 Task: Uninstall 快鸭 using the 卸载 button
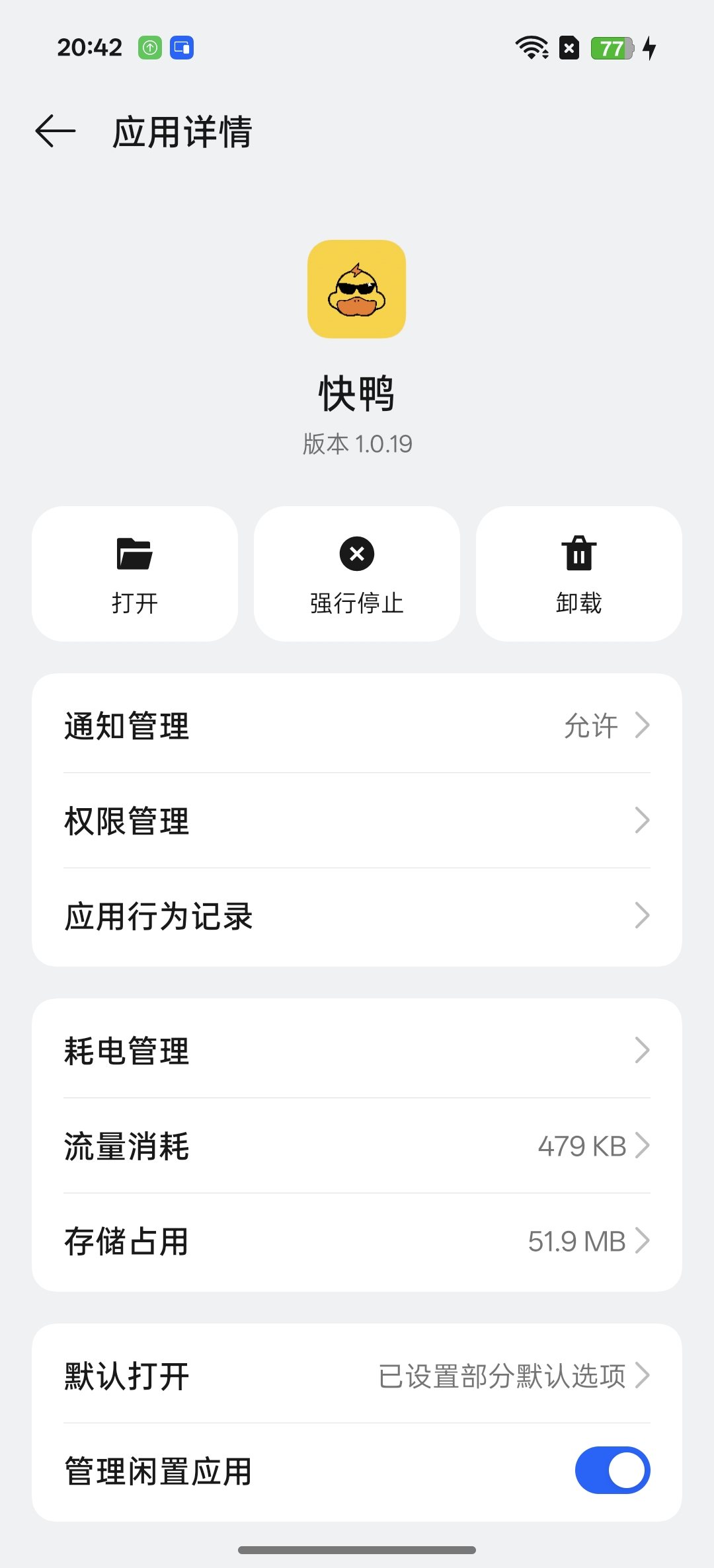(579, 574)
